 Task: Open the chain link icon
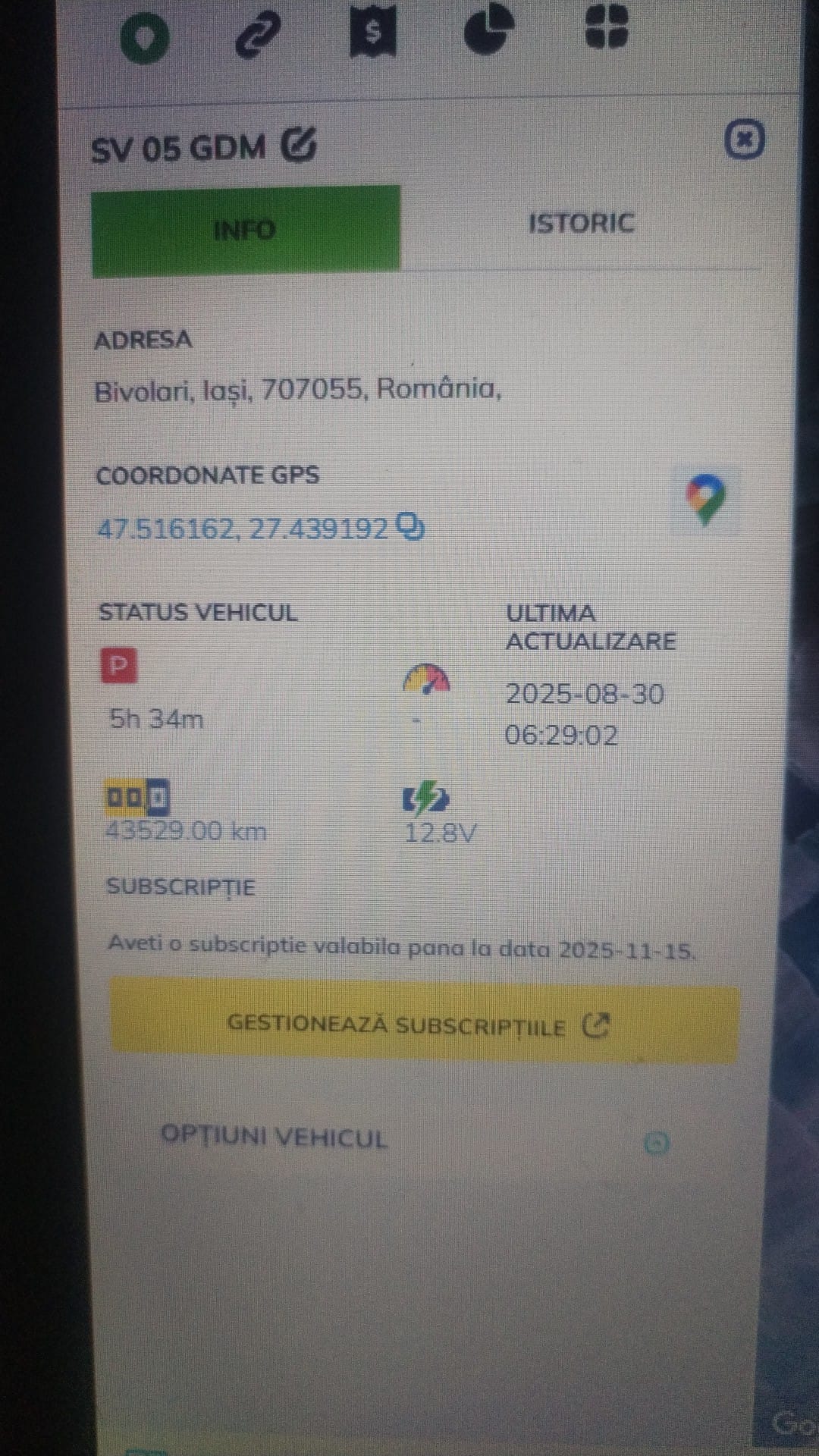click(258, 33)
